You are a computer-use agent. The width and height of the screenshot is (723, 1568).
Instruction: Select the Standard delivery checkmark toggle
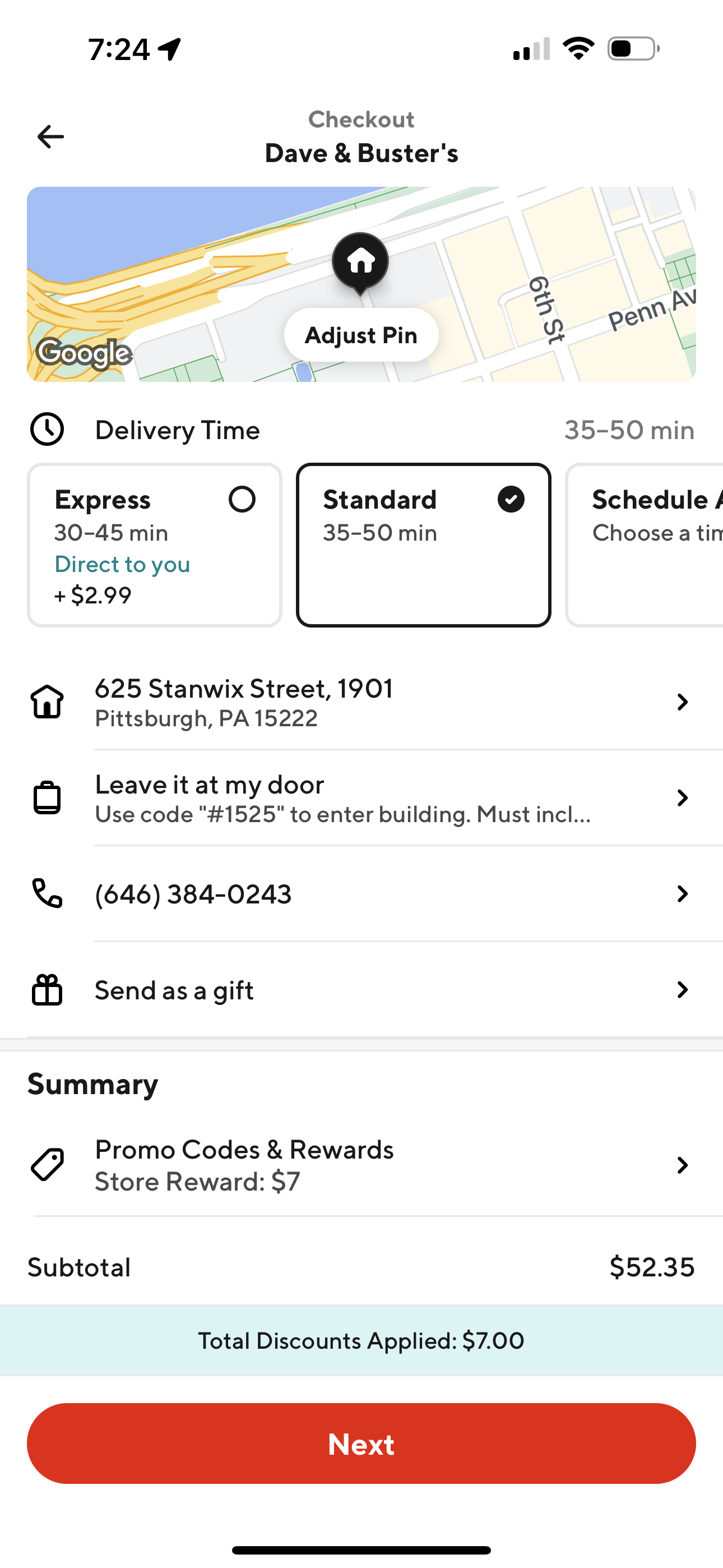pos(512,499)
